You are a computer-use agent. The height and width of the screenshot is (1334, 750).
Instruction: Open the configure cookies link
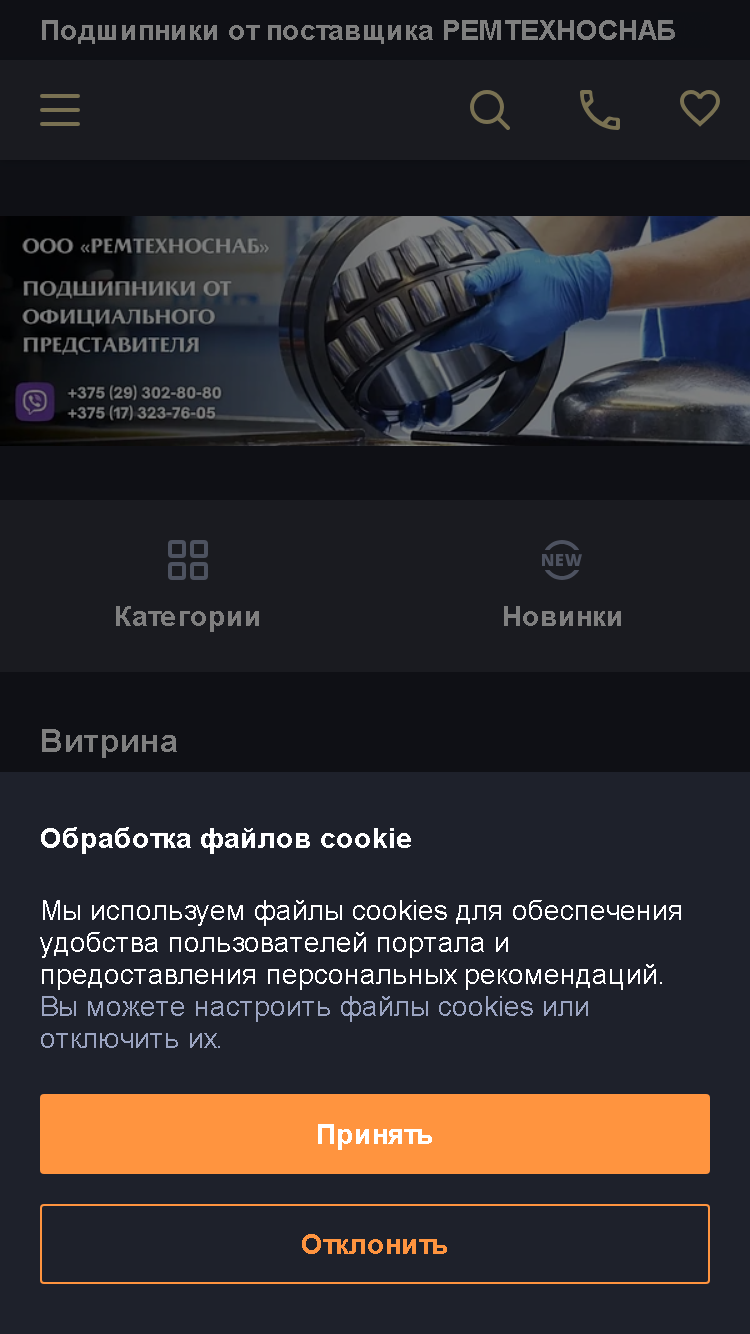(314, 1022)
